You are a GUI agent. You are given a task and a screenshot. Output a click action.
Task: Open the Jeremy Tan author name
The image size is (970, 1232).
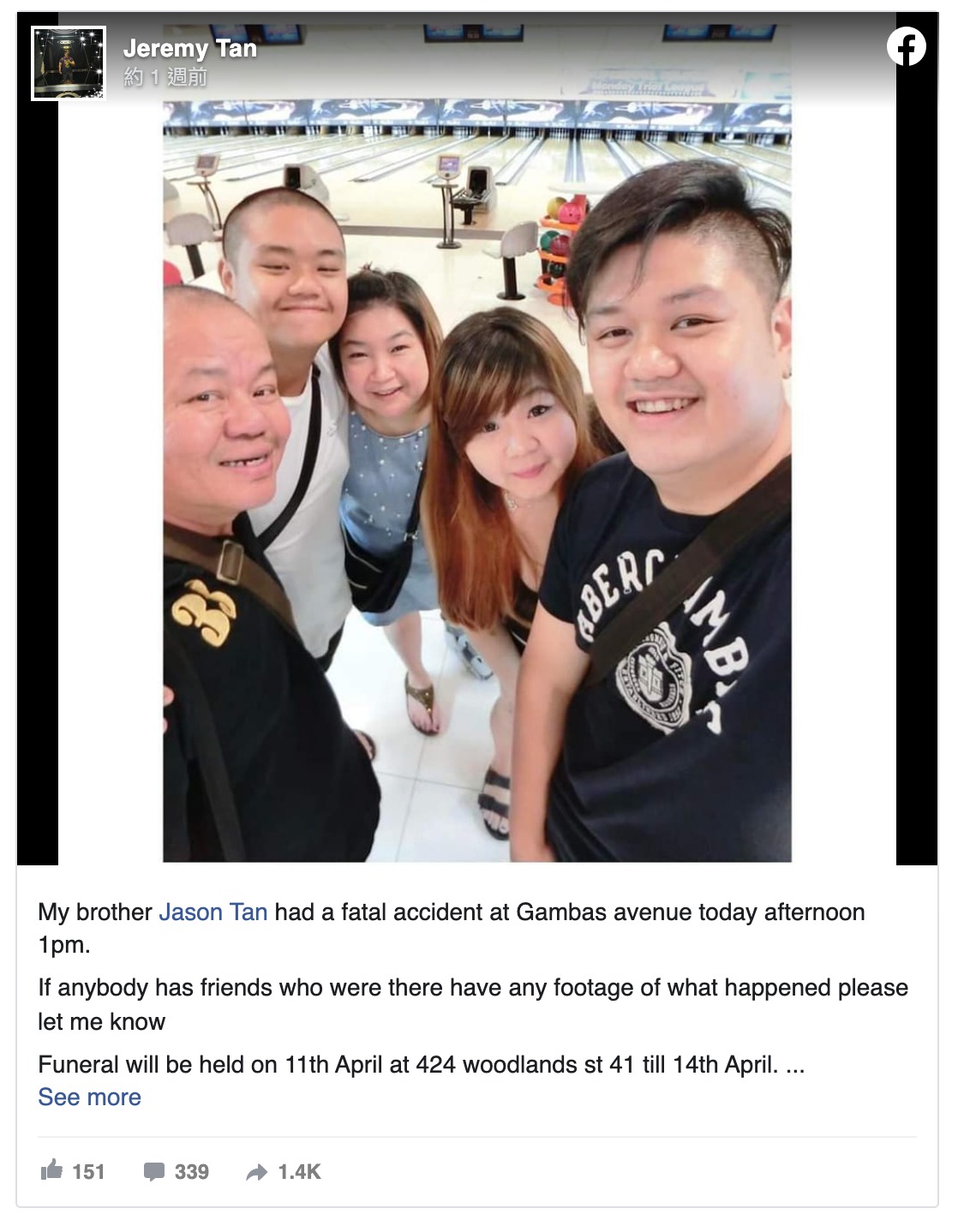(x=189, y=49)
